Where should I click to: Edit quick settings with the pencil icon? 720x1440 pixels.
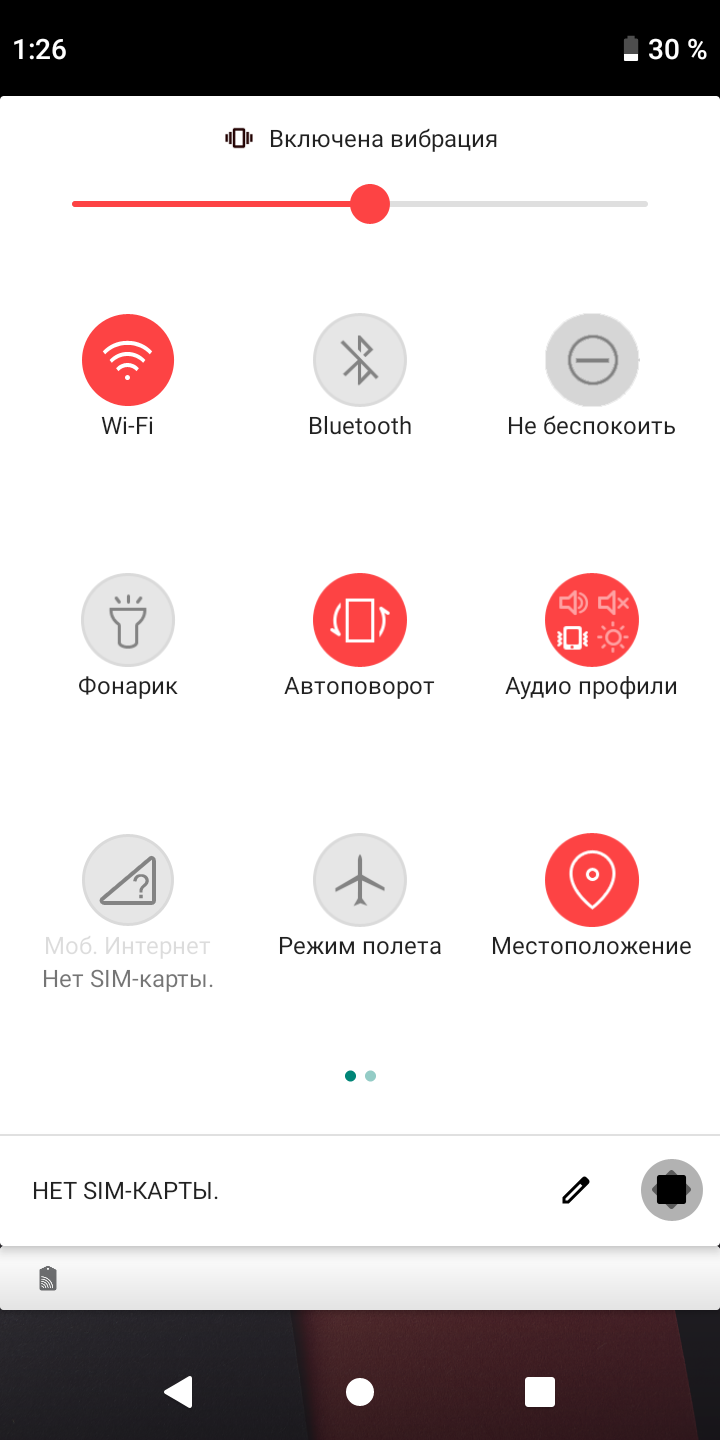(575, 1190)
